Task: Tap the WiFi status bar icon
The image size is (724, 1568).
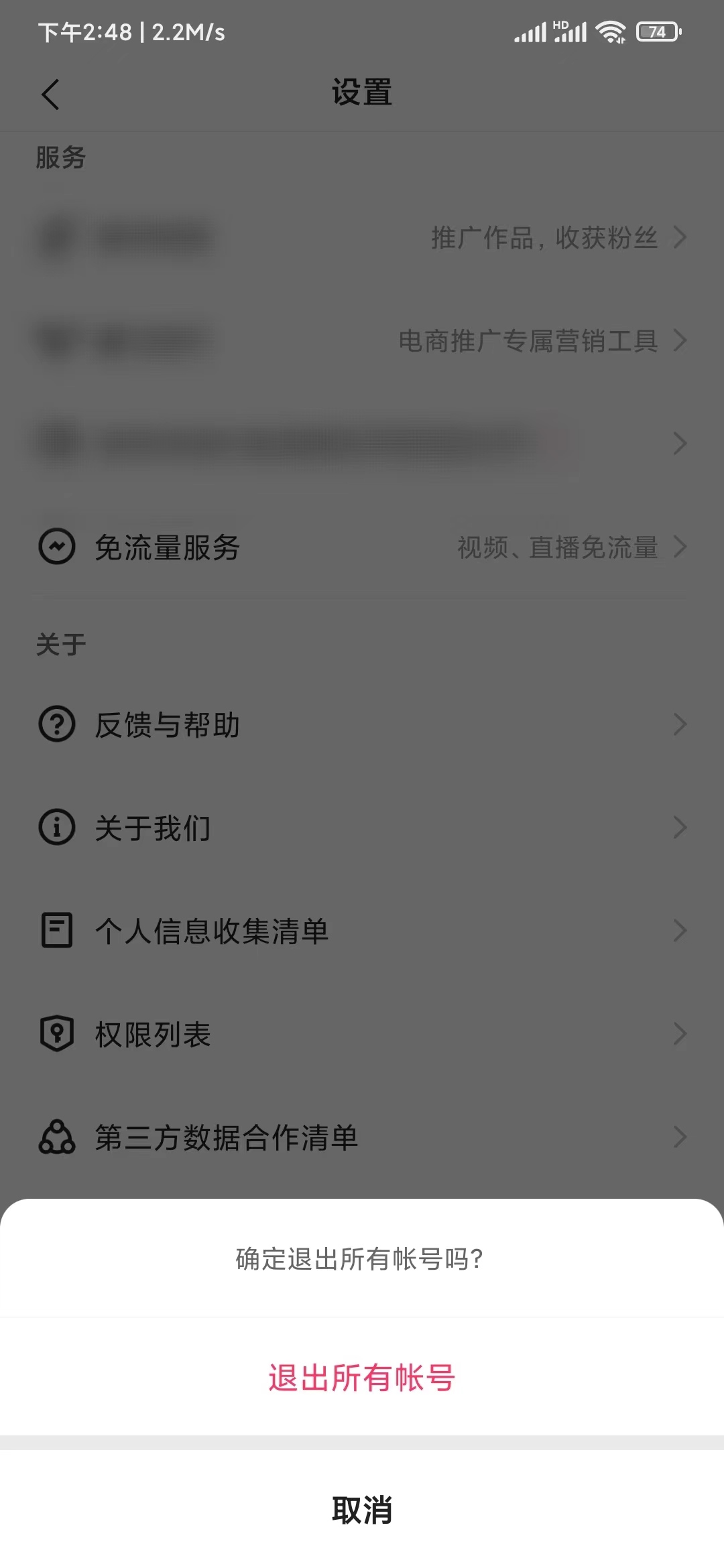Action: [609, 30]
